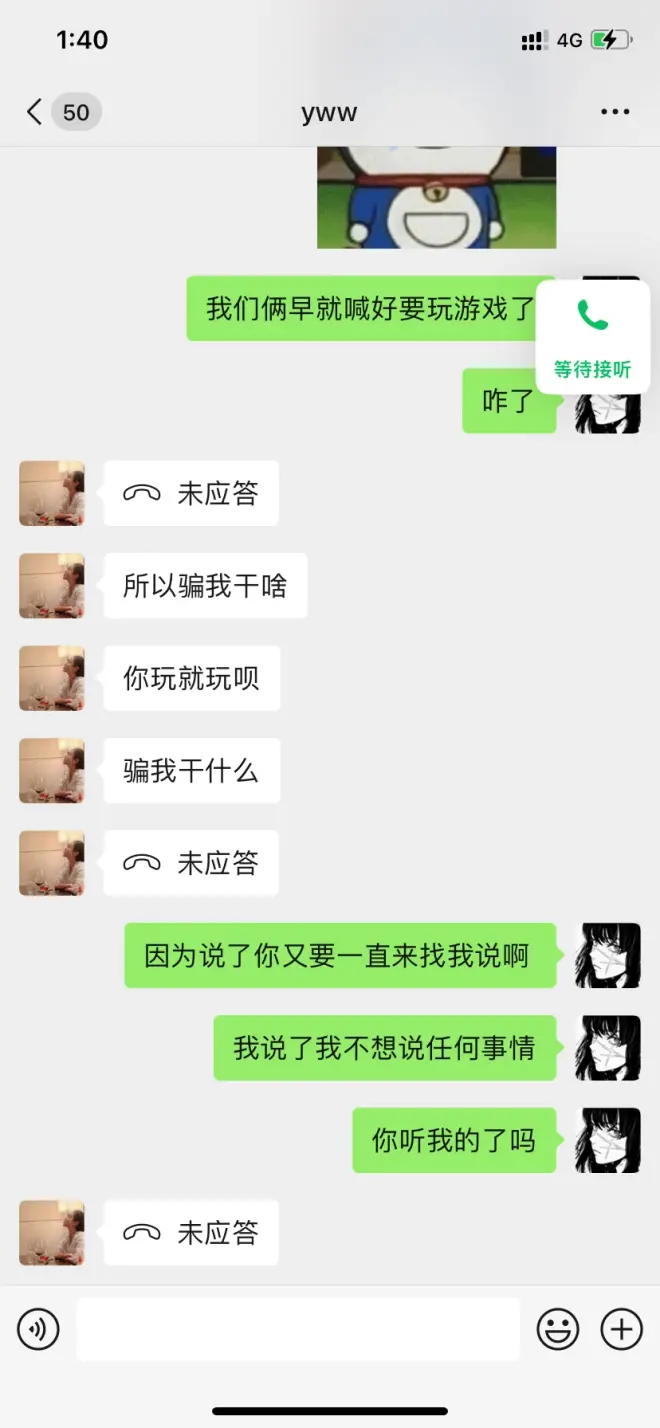The width and height of the screenshot is (660, 1428).
Task: Open the Doraemon image message
Action: (x=436, y=198)
